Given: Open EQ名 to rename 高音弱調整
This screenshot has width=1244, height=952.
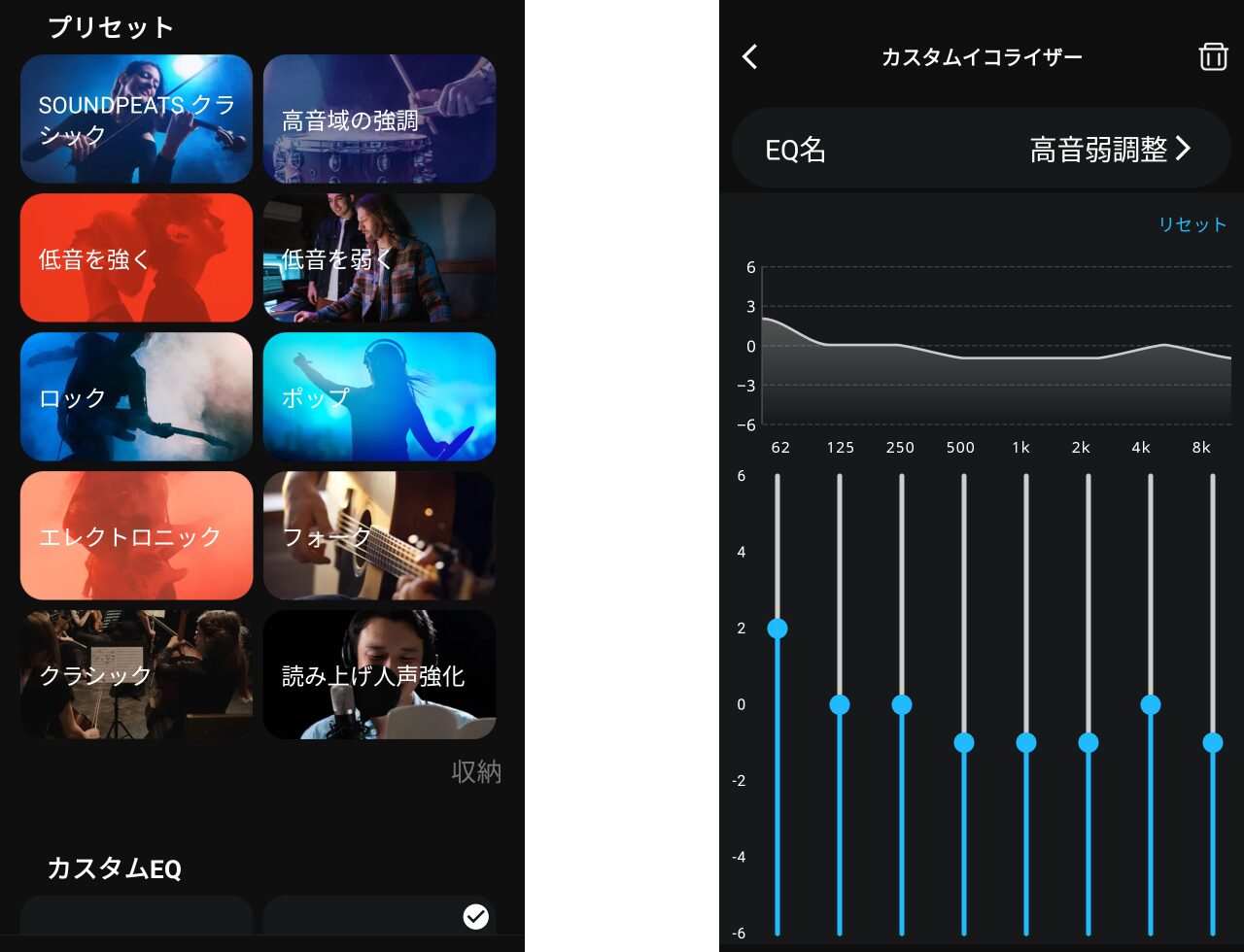Looking at the screenshot, I should click(x=981, y=149).
